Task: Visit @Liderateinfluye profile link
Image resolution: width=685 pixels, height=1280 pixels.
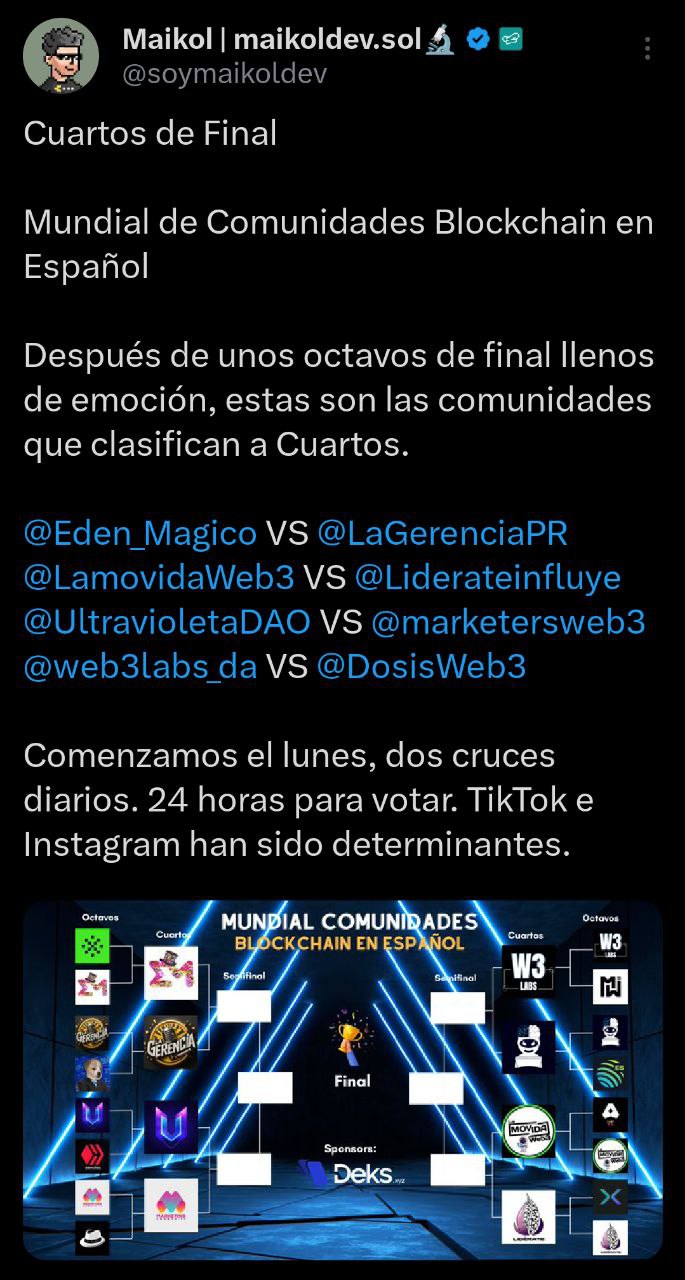Action: click(488, 578)
